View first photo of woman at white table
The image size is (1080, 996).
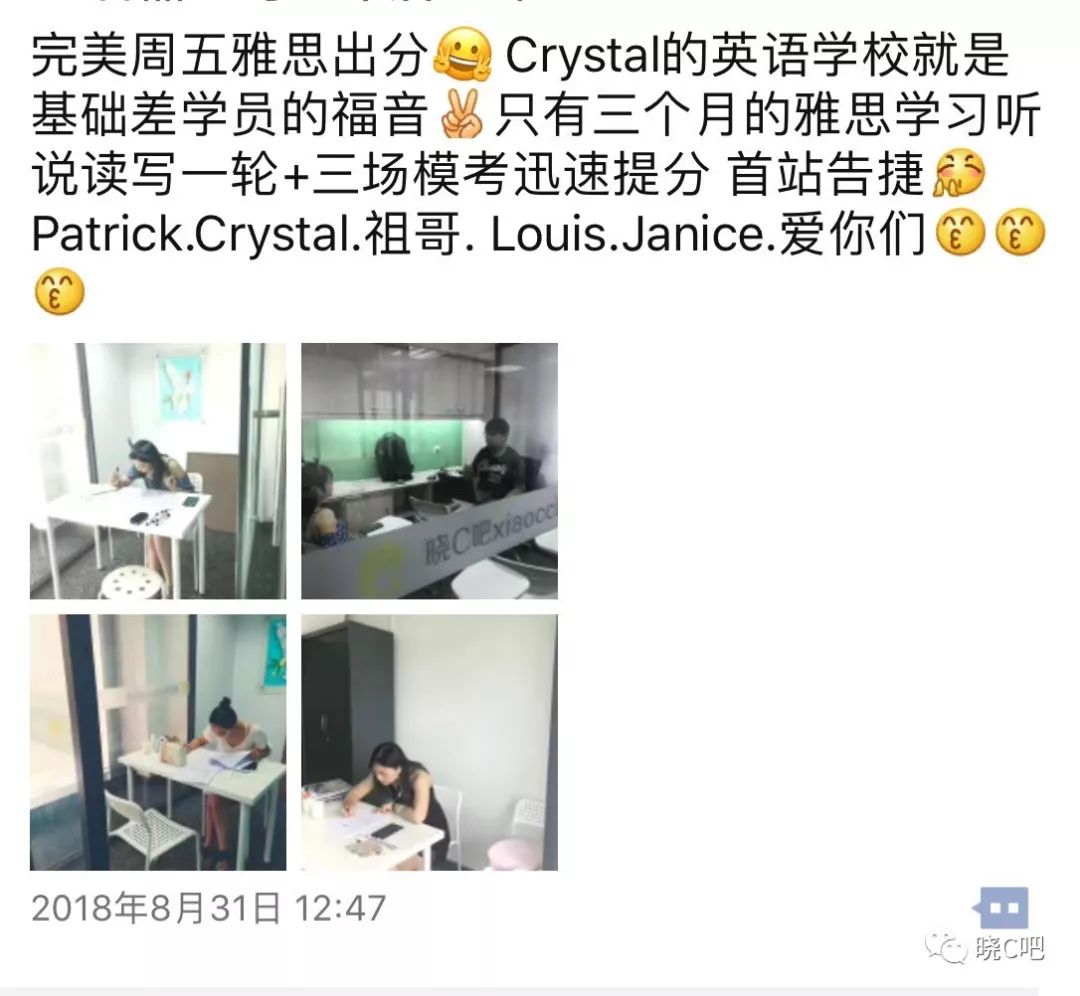pos(157,471)
